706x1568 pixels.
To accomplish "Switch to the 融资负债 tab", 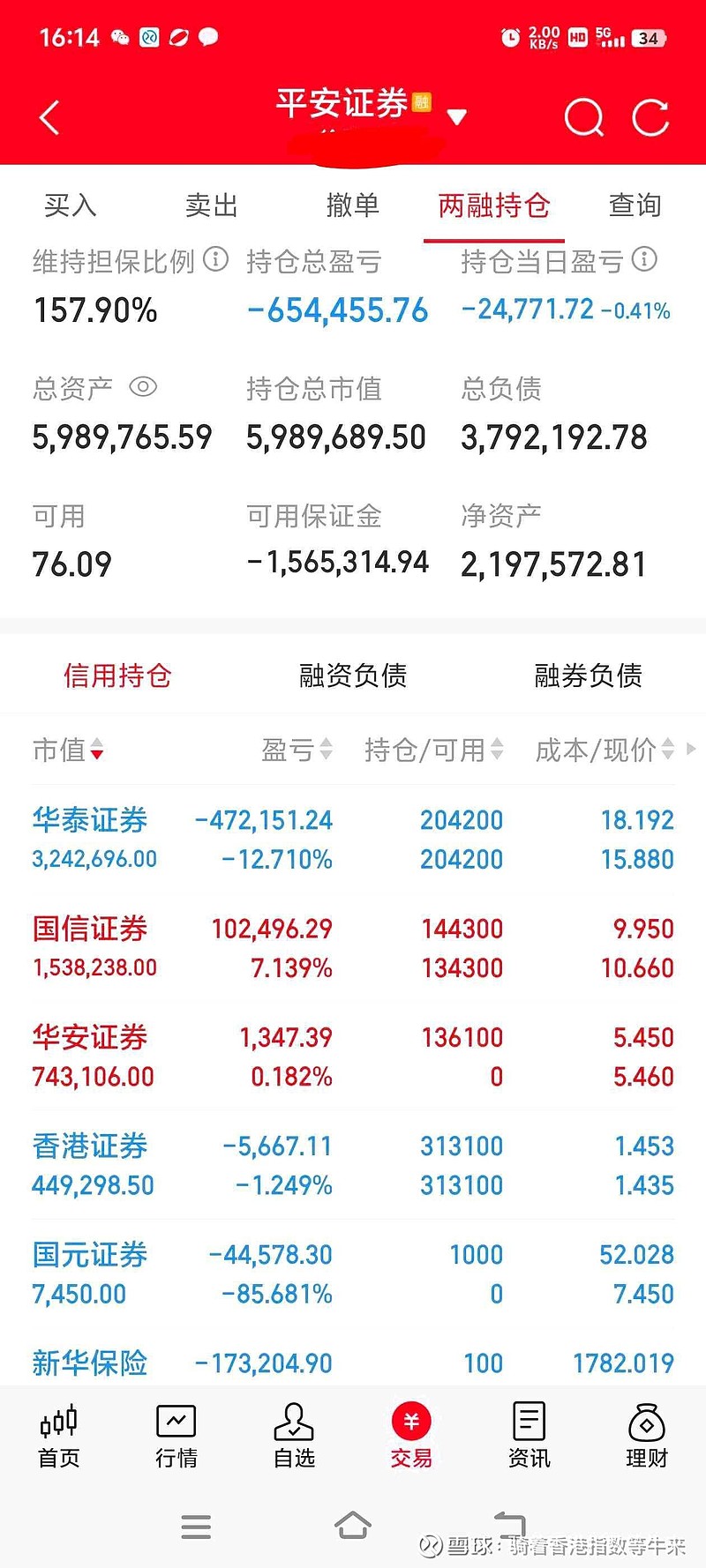I will point(352,676).
